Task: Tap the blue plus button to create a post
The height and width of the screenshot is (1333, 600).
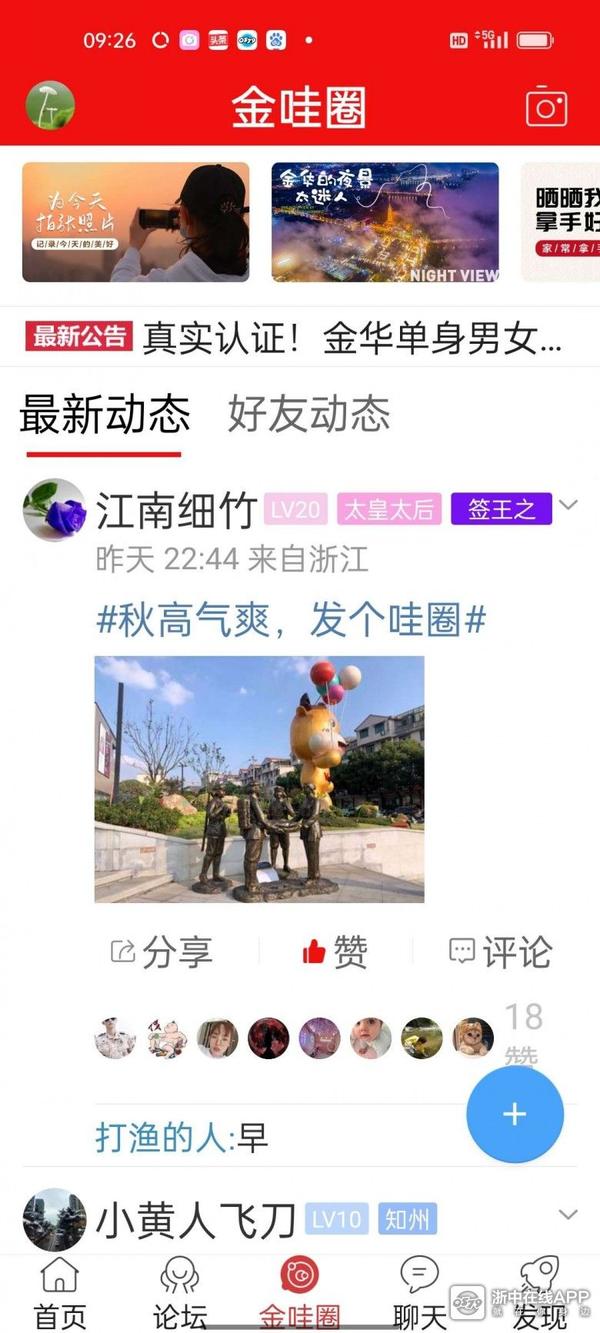Action: tap(515, 1114)
